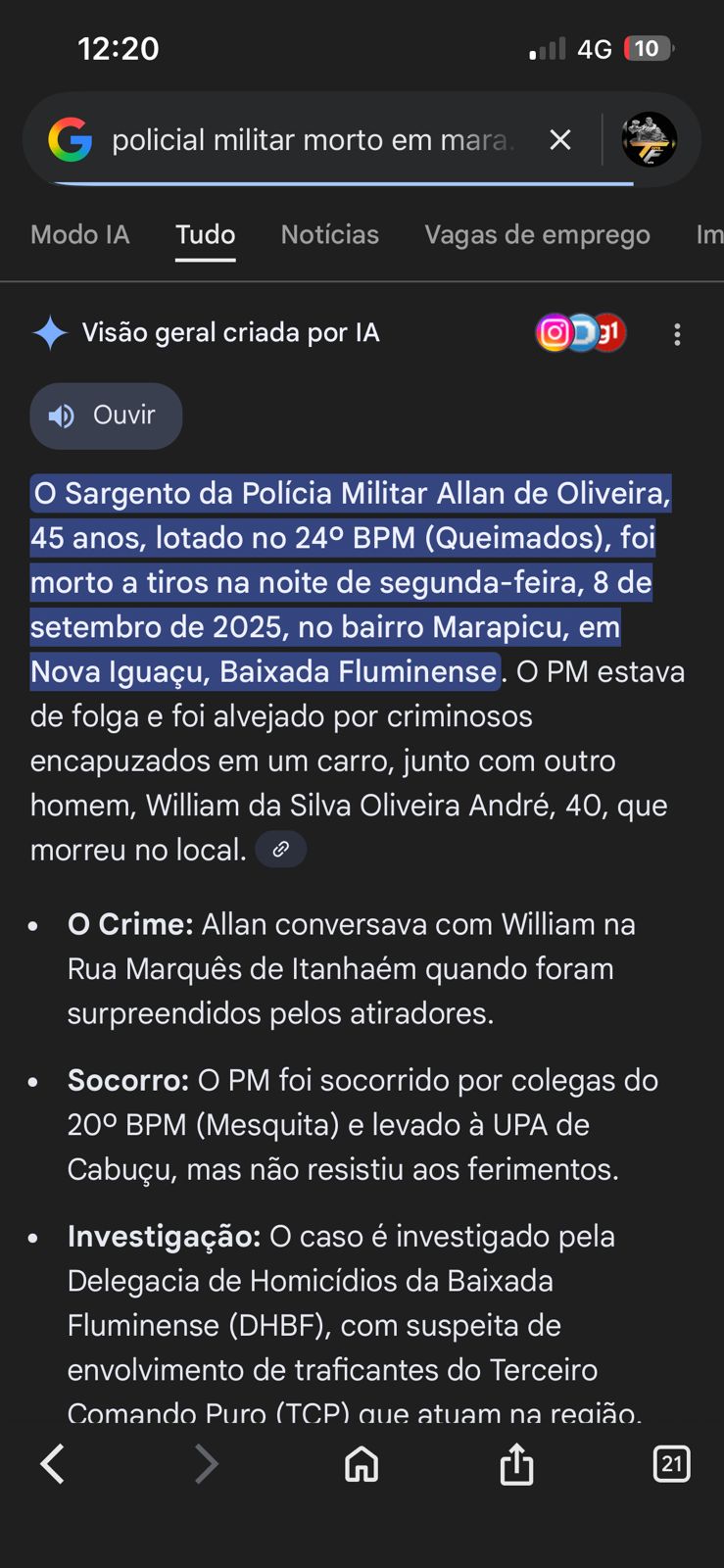Go back to the previous page
The image size is (724, 1568).
[x=53, y=1464]
